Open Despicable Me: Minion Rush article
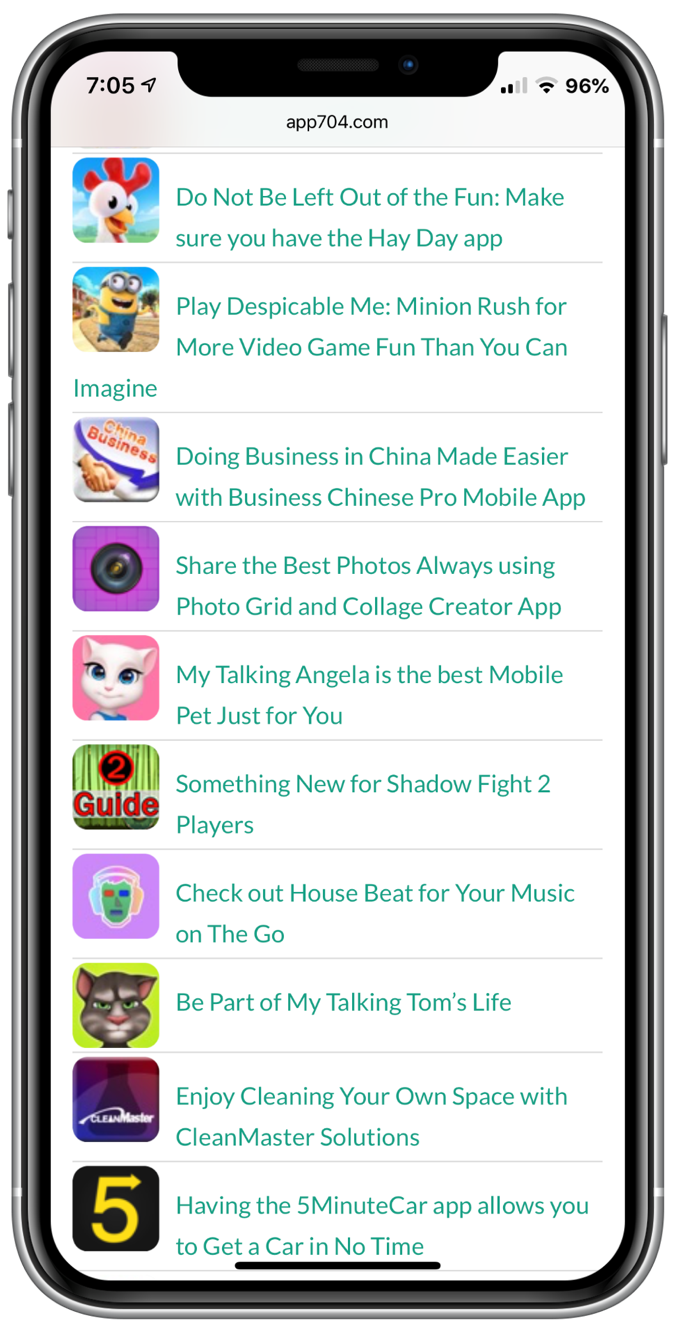 pyautogui.click(x=371, y=327)
